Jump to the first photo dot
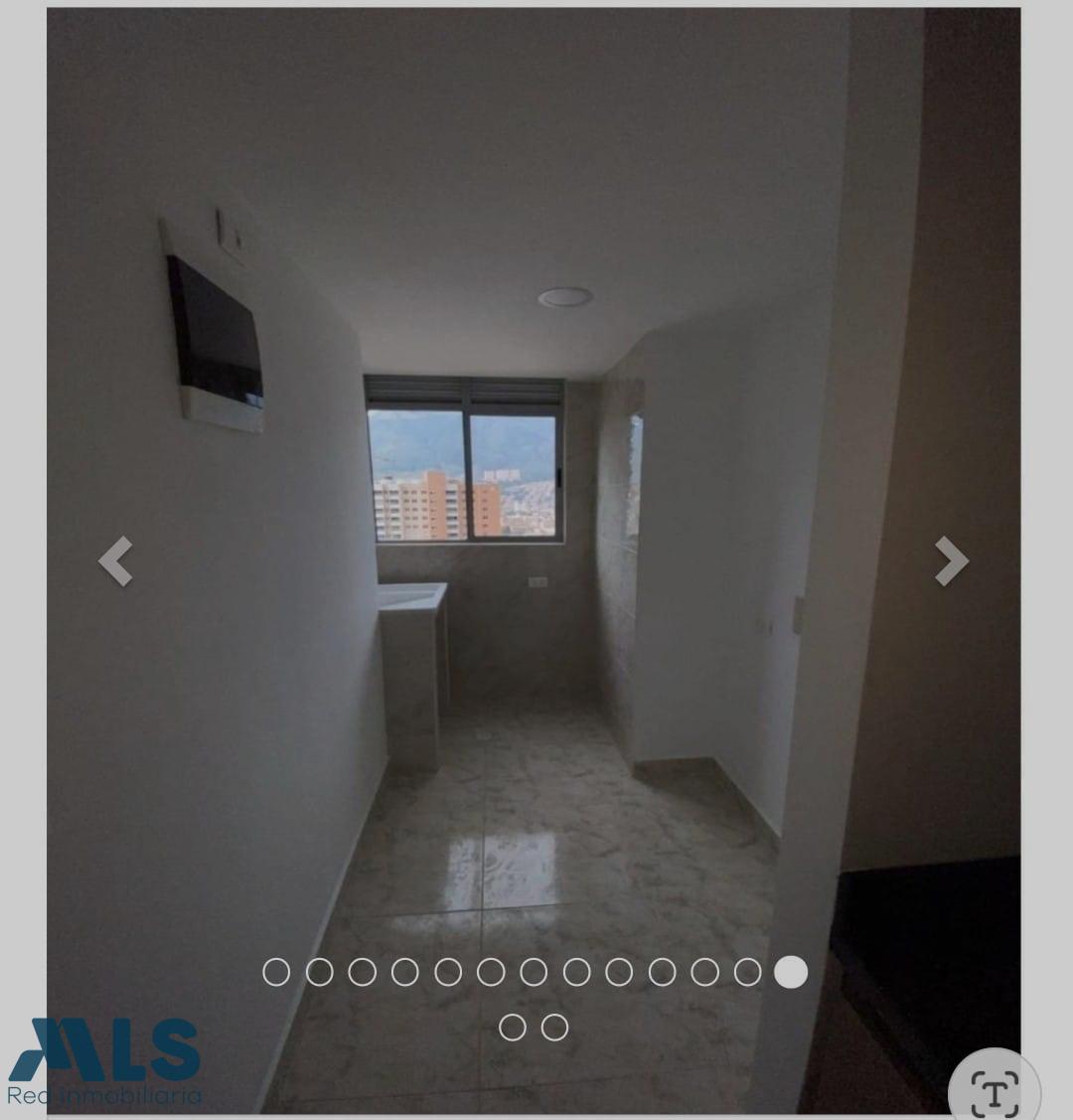This screenshot has width=1073, height=1120. (x=276, y=972)
